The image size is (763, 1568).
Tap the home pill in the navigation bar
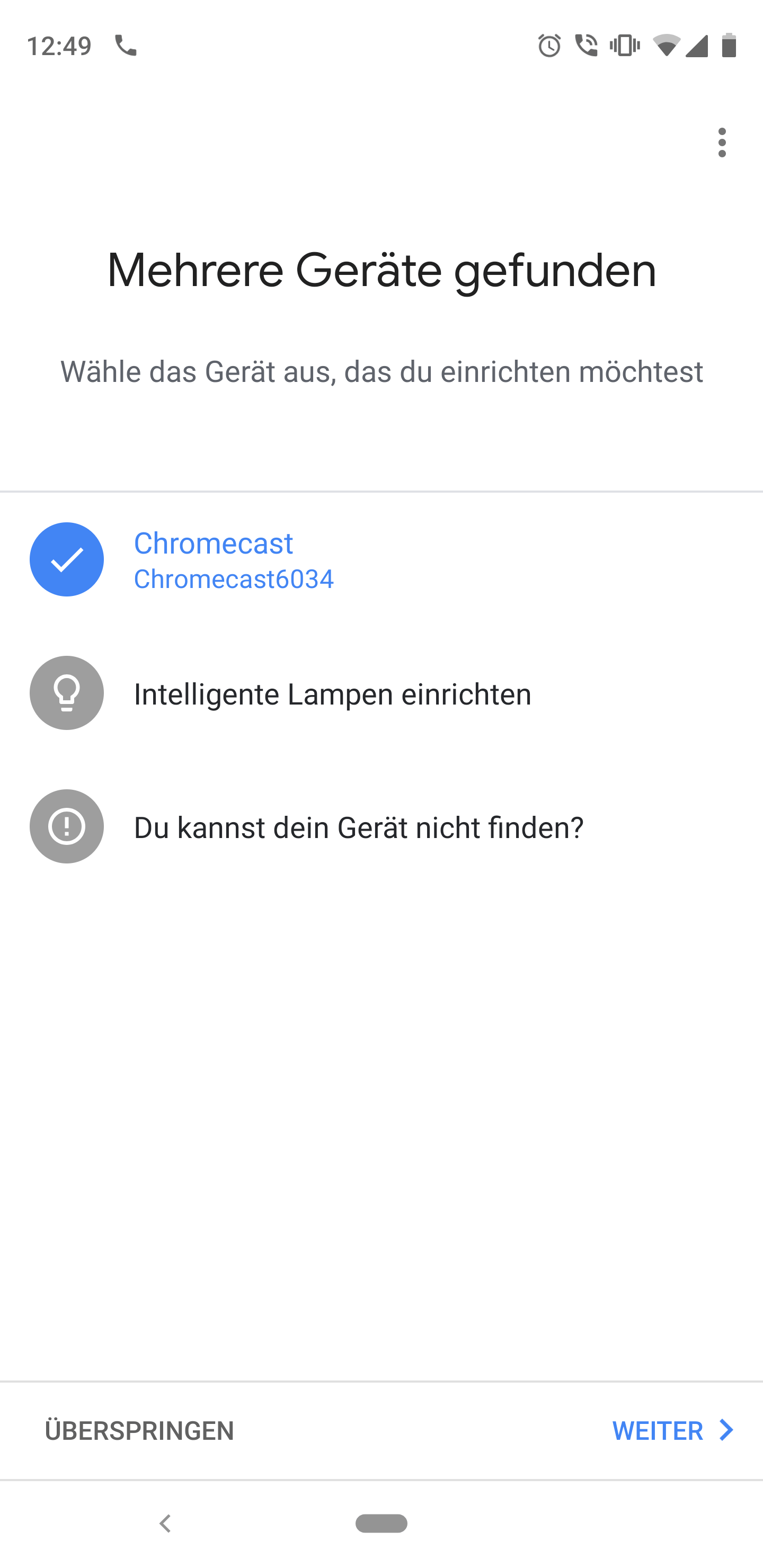(x=381, y=1524)
